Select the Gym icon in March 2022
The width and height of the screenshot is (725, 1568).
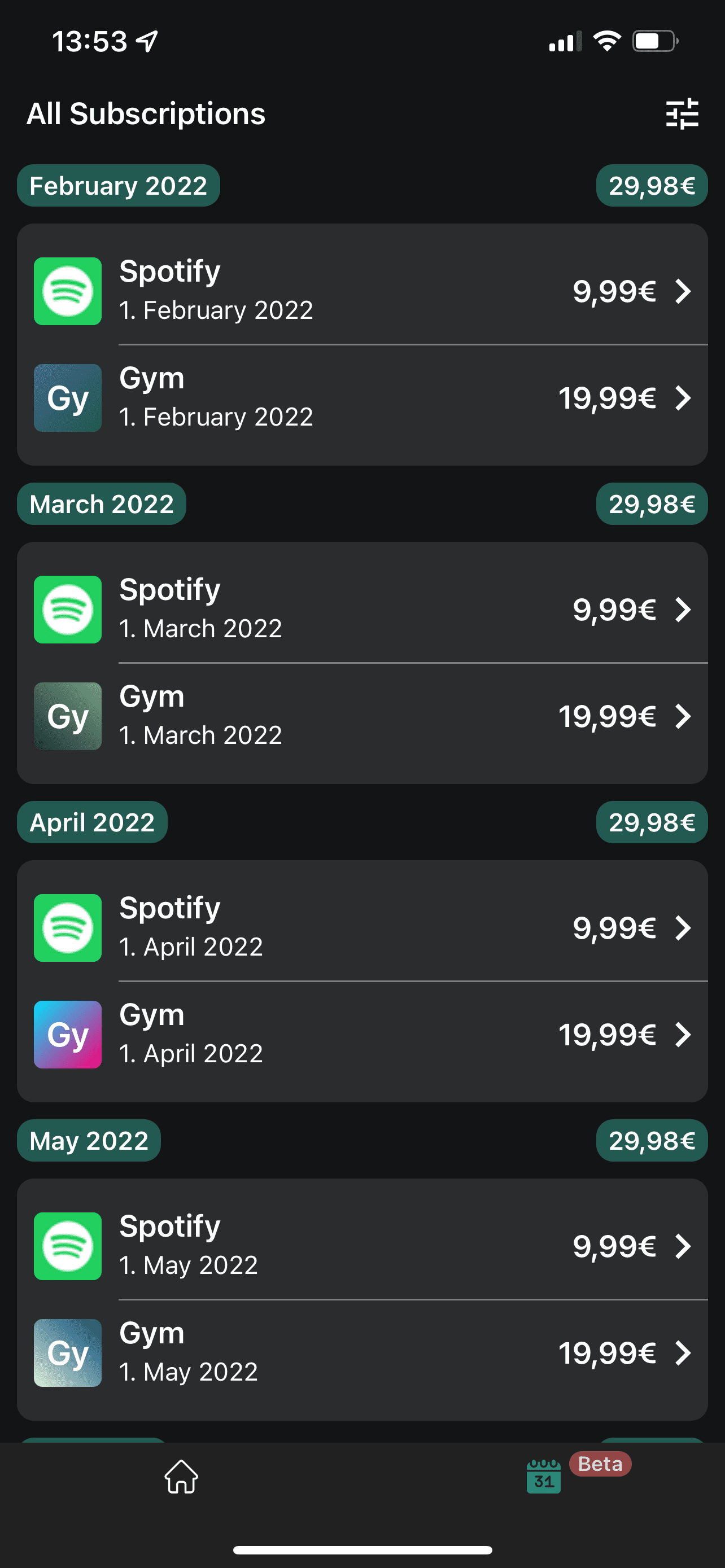pyautogui.click(x=67, y=716)
